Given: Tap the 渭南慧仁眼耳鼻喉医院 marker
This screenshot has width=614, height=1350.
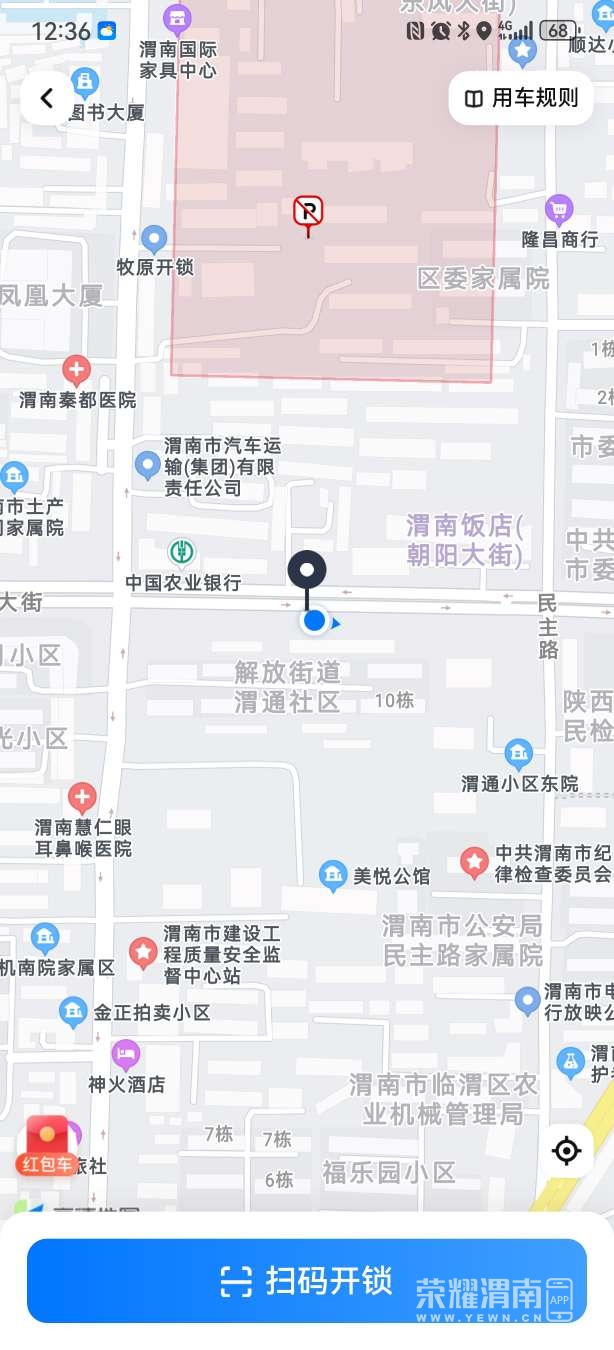Looking at the screenshot, I should (82, 798).
